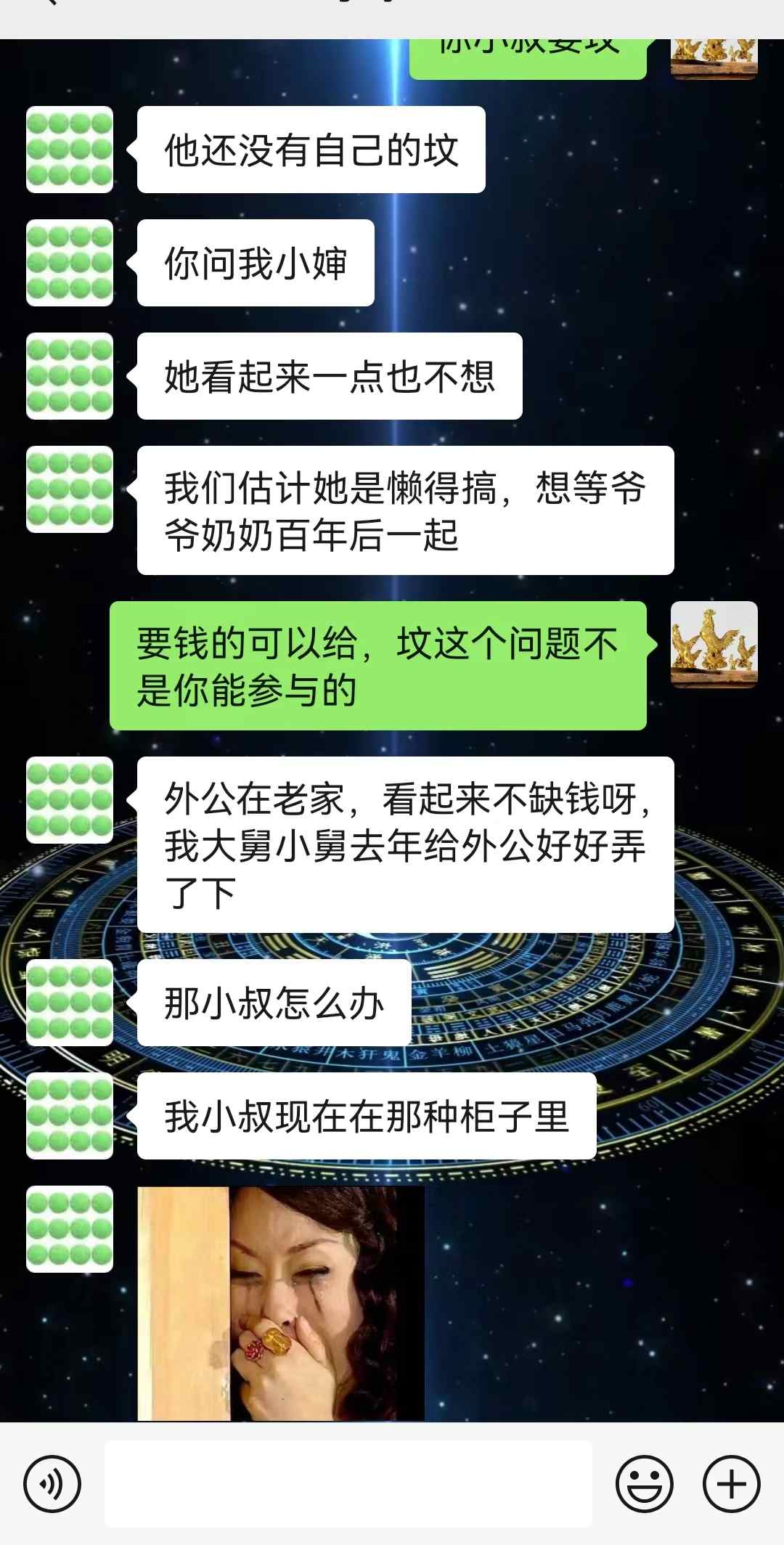Focus the message text field
This screenshot has height=1545, width=784.
tap(348, 1484)
